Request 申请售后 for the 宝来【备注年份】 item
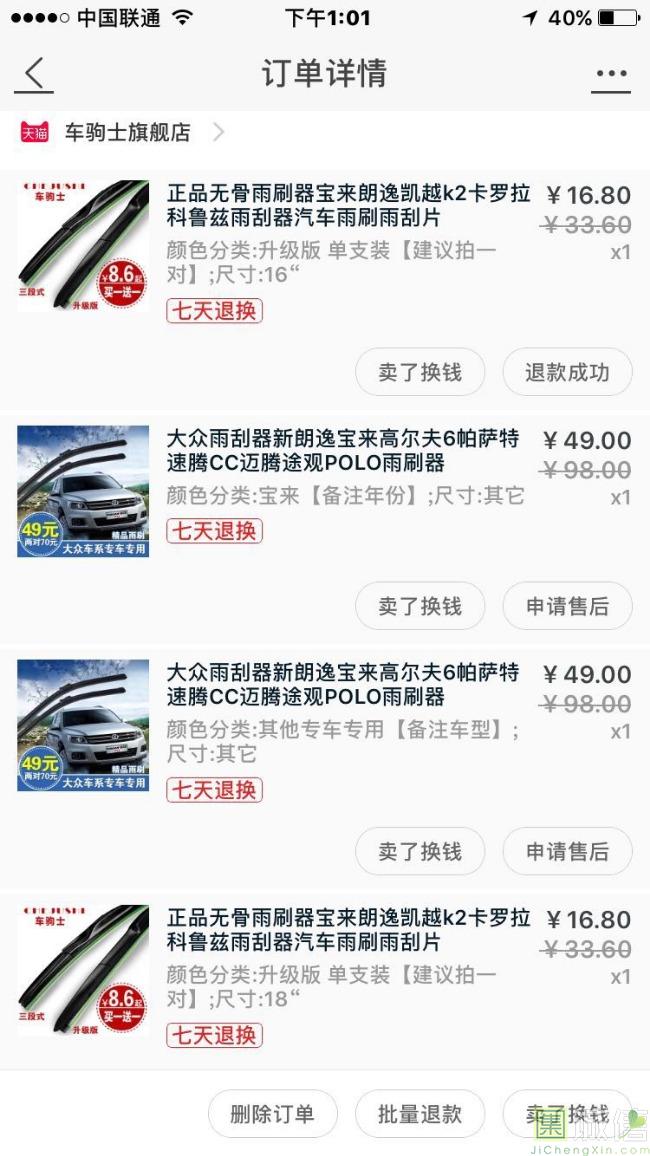 [x=567, y=606]
